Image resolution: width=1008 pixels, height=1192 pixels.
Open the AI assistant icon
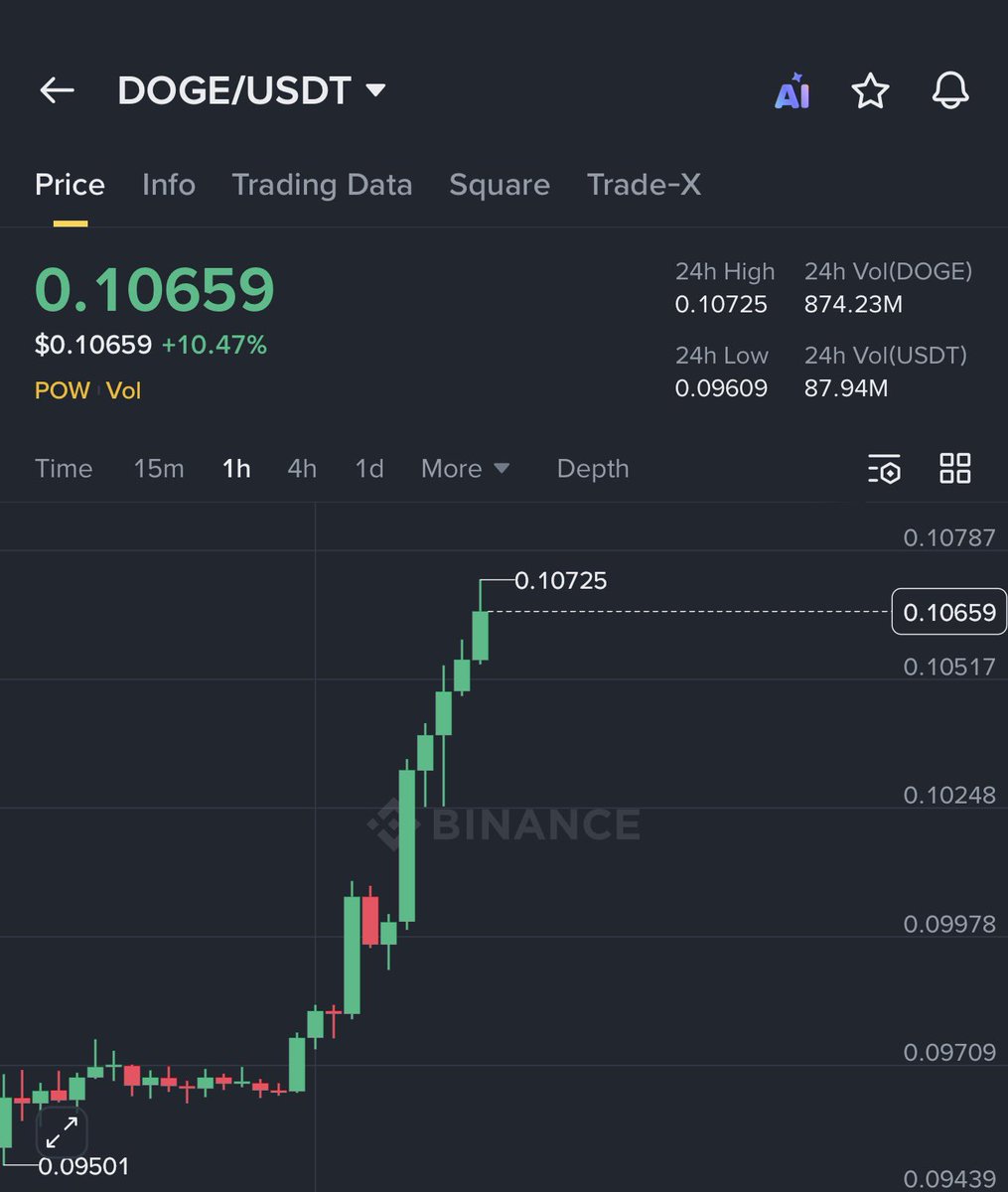click(792, 92)
